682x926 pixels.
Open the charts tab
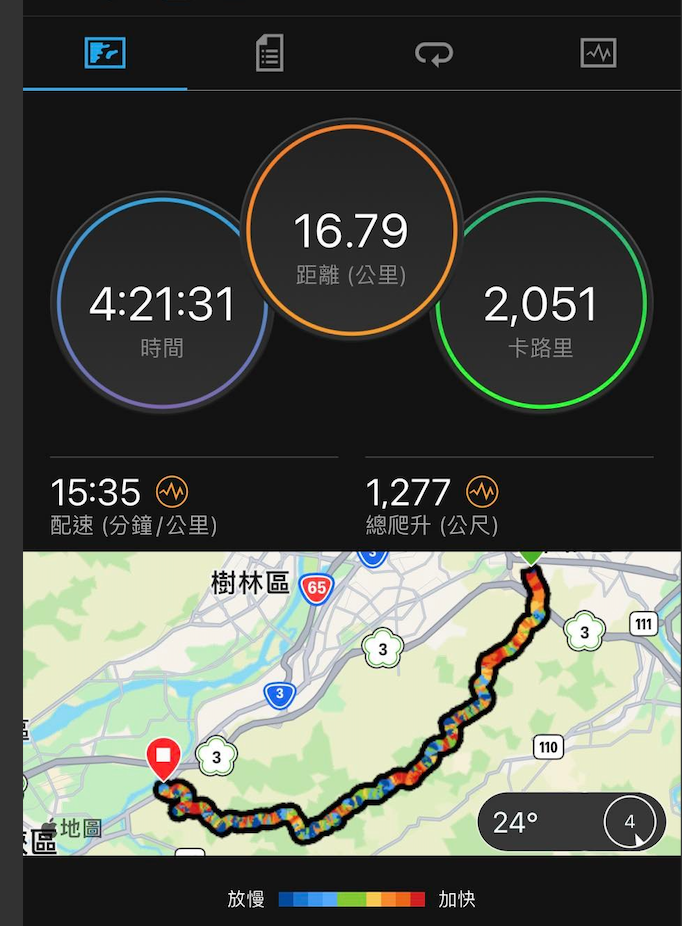click(x=598, y=53)
